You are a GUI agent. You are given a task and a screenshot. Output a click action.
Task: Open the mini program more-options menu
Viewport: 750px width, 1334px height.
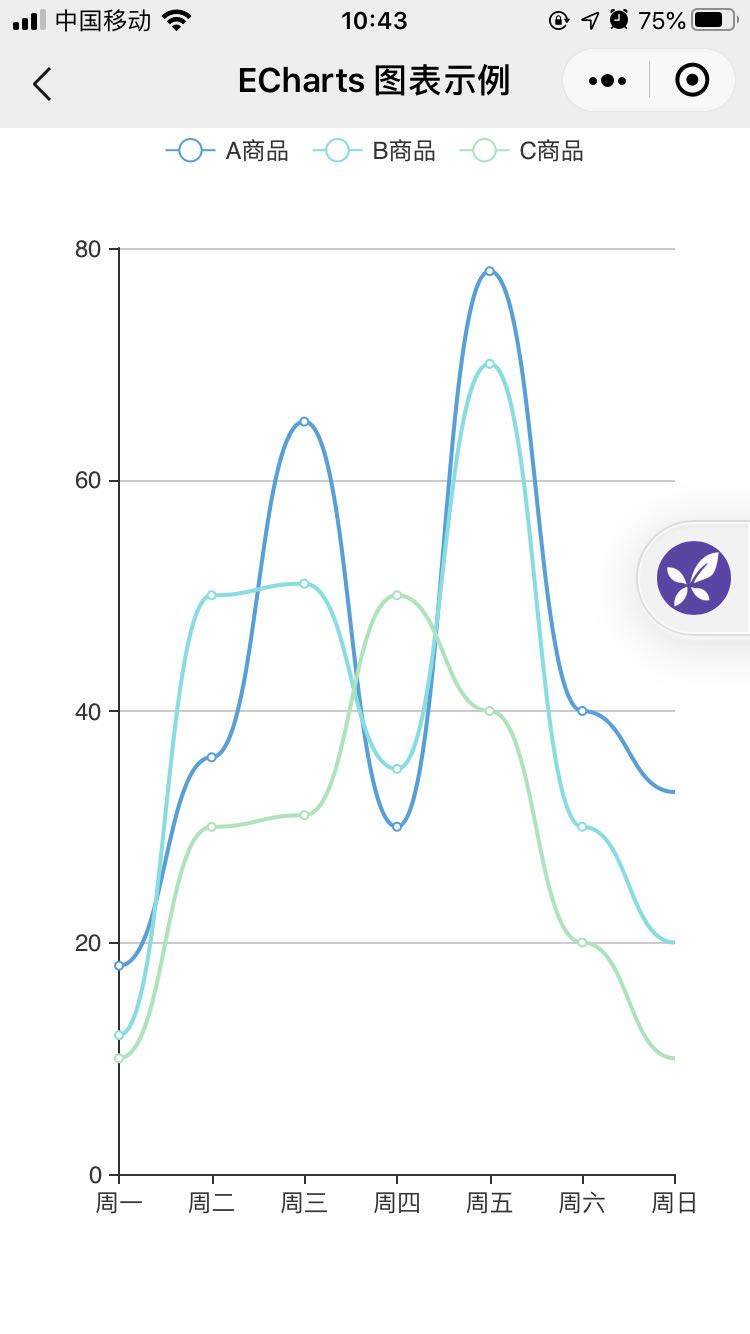(607, 81)
